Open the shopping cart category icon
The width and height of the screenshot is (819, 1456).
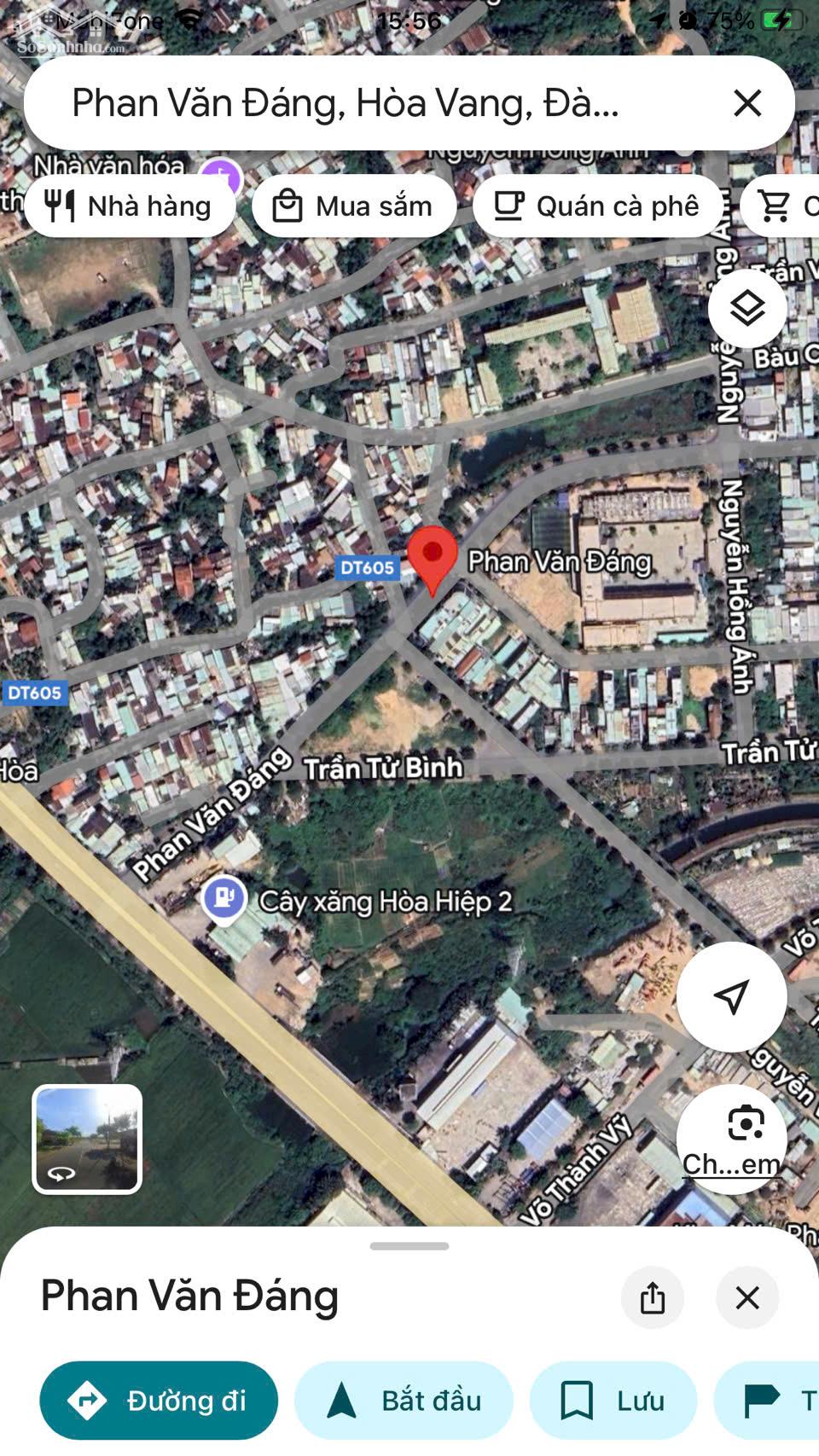coord(773,206)
